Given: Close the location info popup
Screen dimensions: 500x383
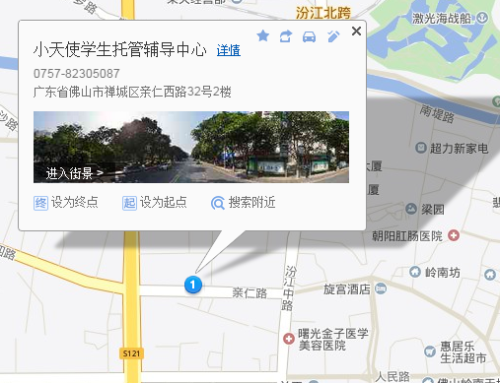Looking at the screenshot, I should point(356,31).
